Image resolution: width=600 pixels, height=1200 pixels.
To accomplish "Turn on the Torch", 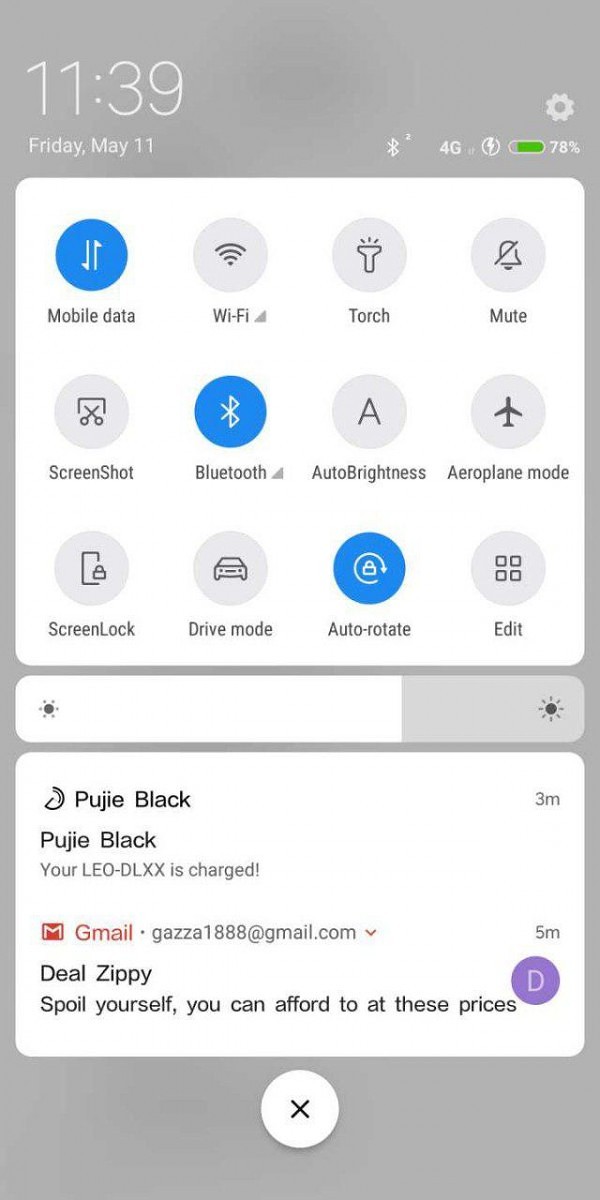I will point(369,255).
